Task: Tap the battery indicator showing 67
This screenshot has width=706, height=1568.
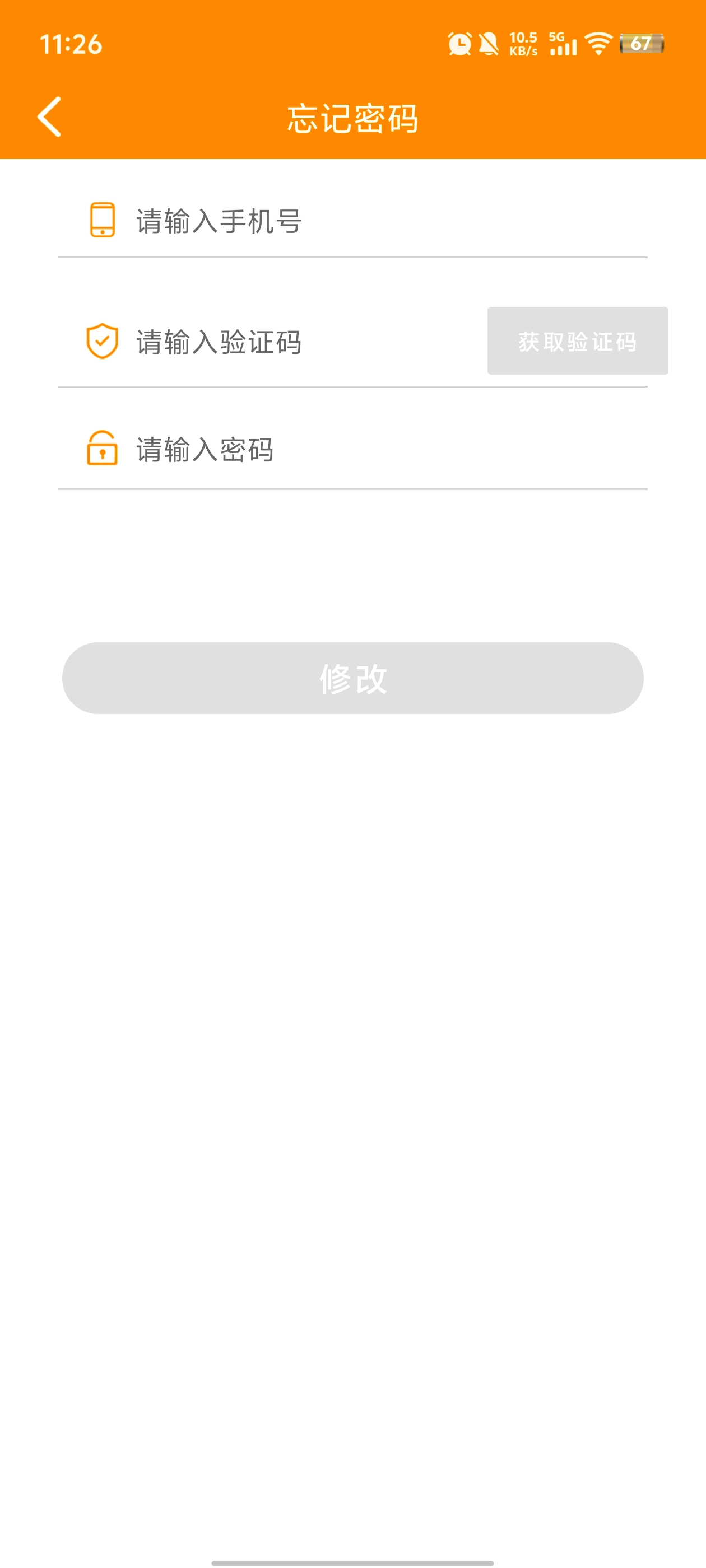Action: 641,43
